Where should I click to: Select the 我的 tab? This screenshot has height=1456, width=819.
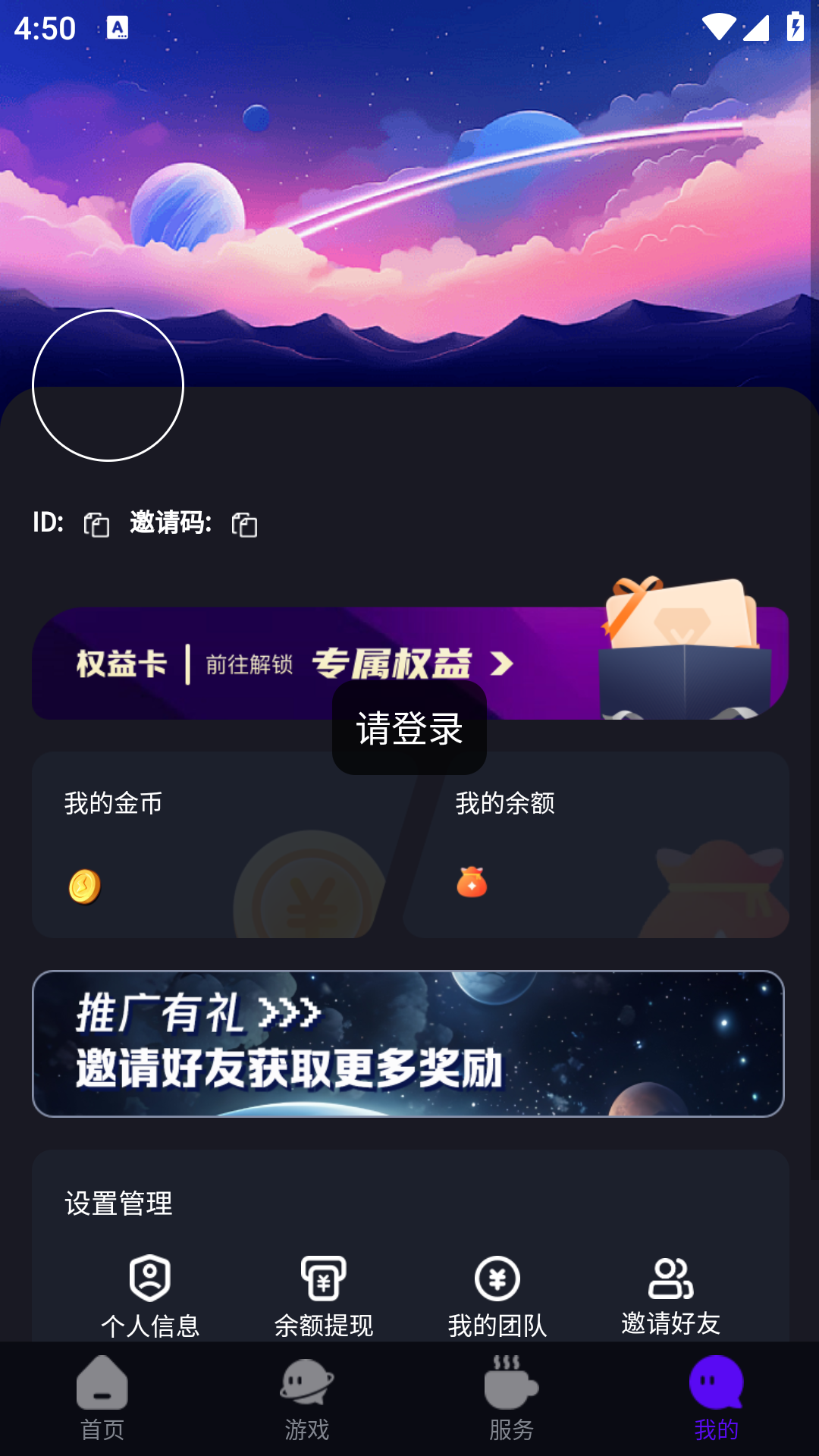coord(717,1398)
